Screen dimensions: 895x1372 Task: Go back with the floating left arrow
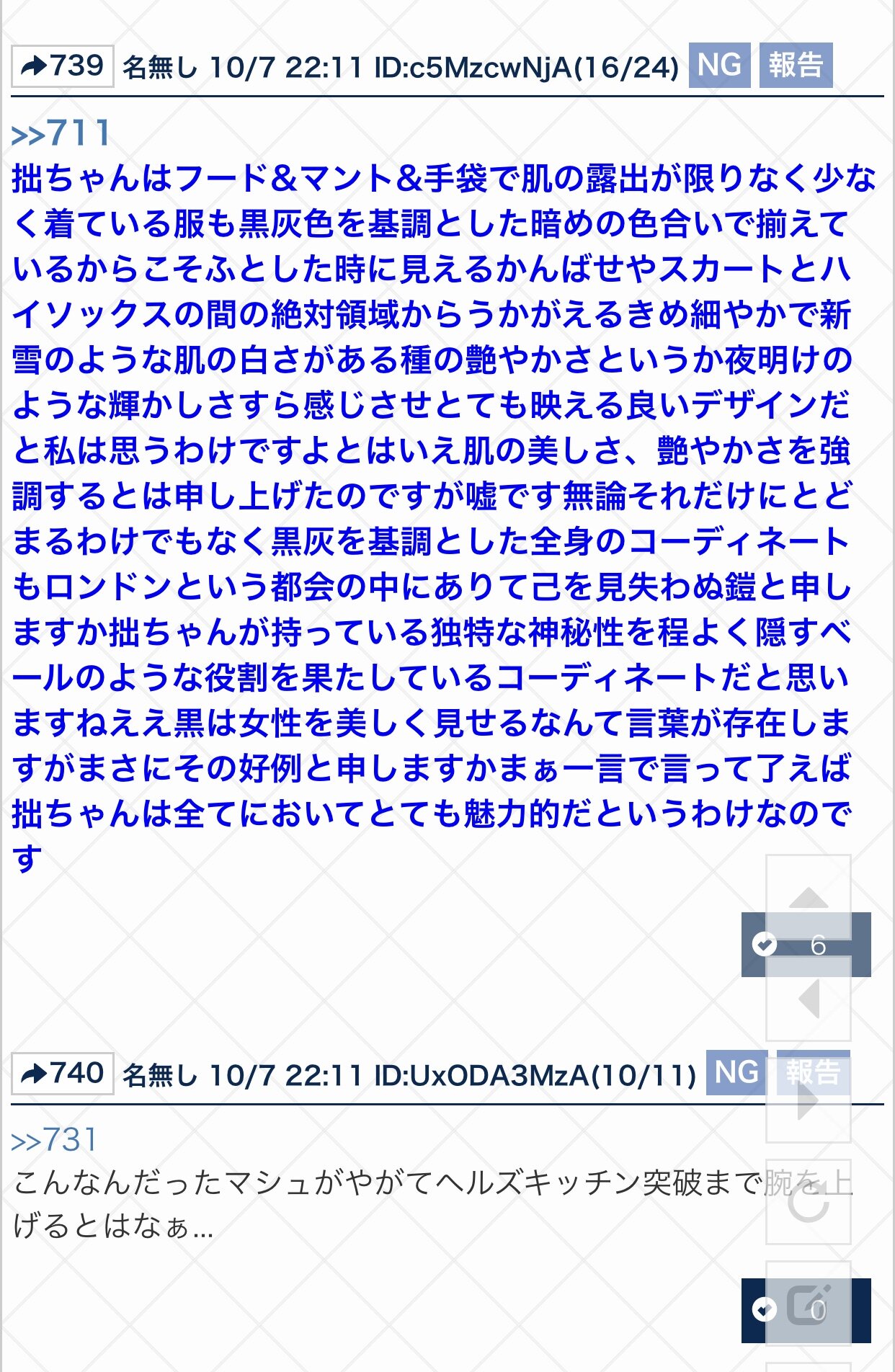pos(809,999)
